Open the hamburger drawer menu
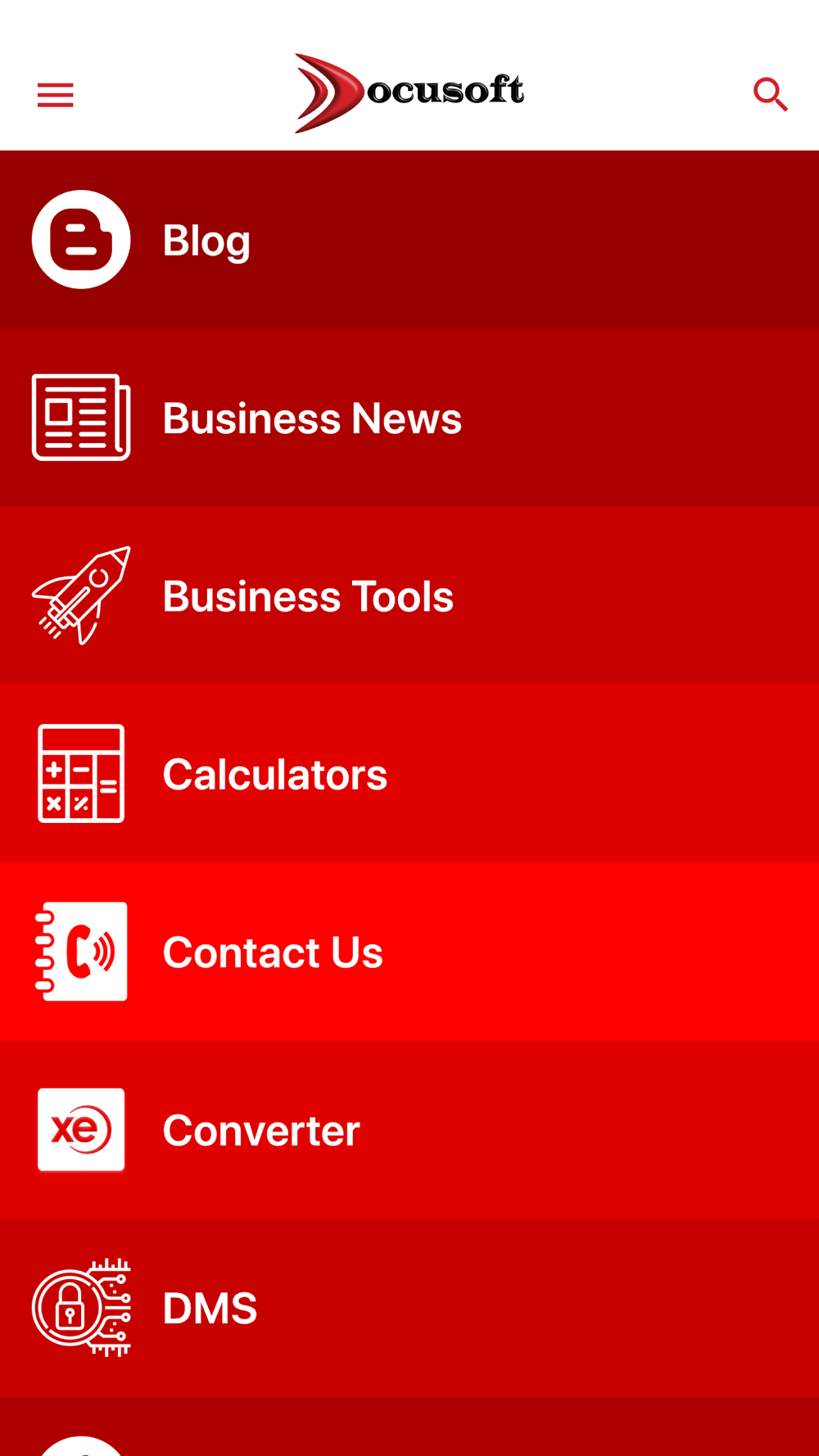Image resolution: width=819 pixels, height=1456 pixels. 55,95
